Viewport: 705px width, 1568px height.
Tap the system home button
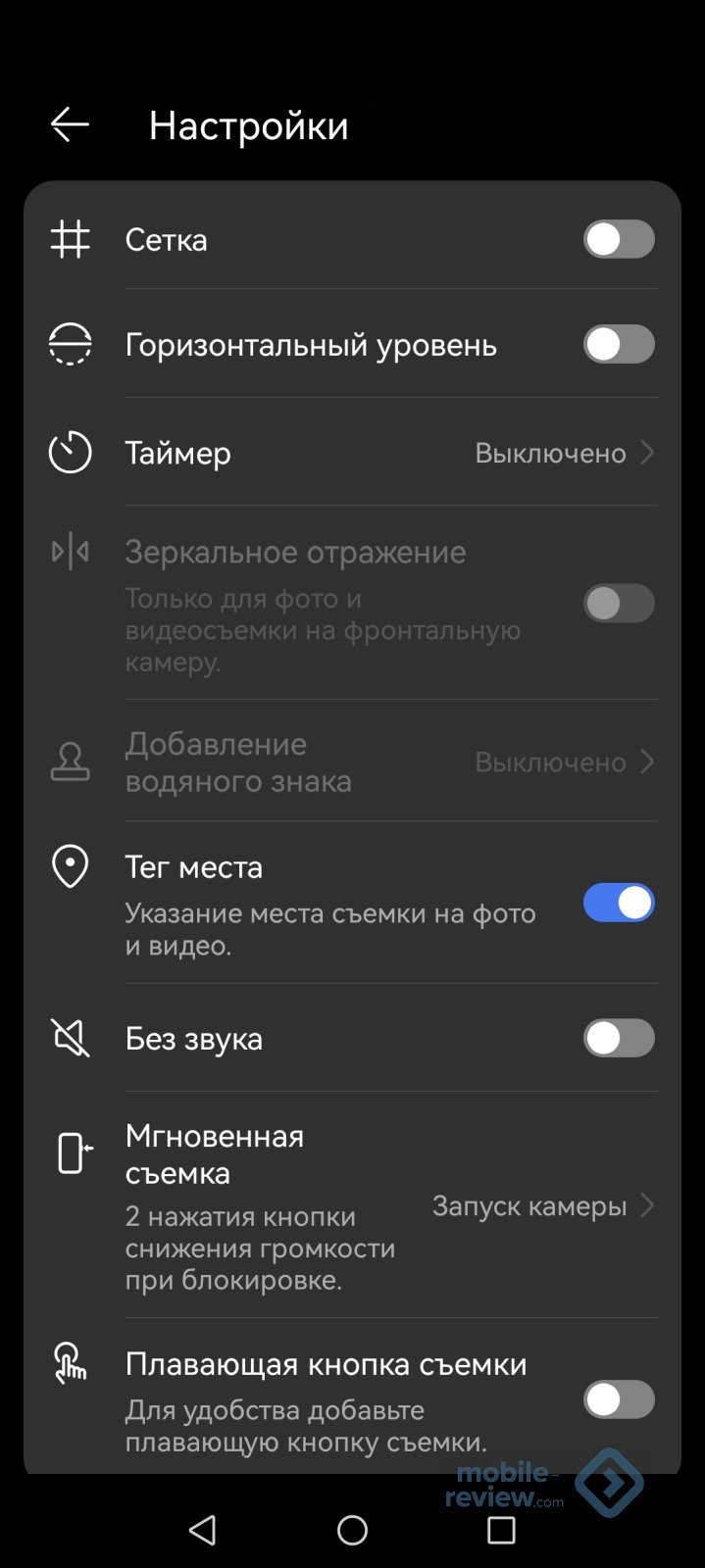pos(352,1530)
